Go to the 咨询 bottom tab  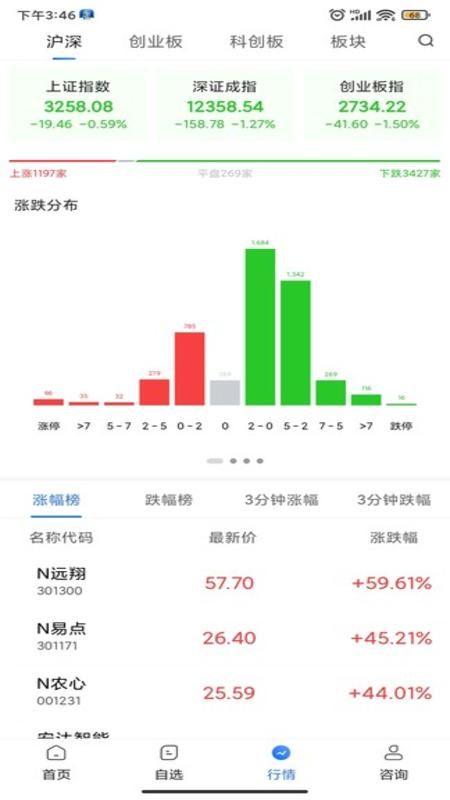click(393, 763)
